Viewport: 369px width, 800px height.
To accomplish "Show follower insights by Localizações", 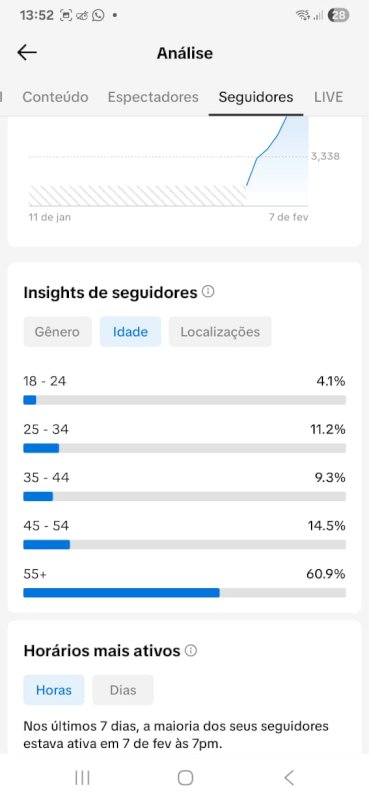I will point(220,332).
